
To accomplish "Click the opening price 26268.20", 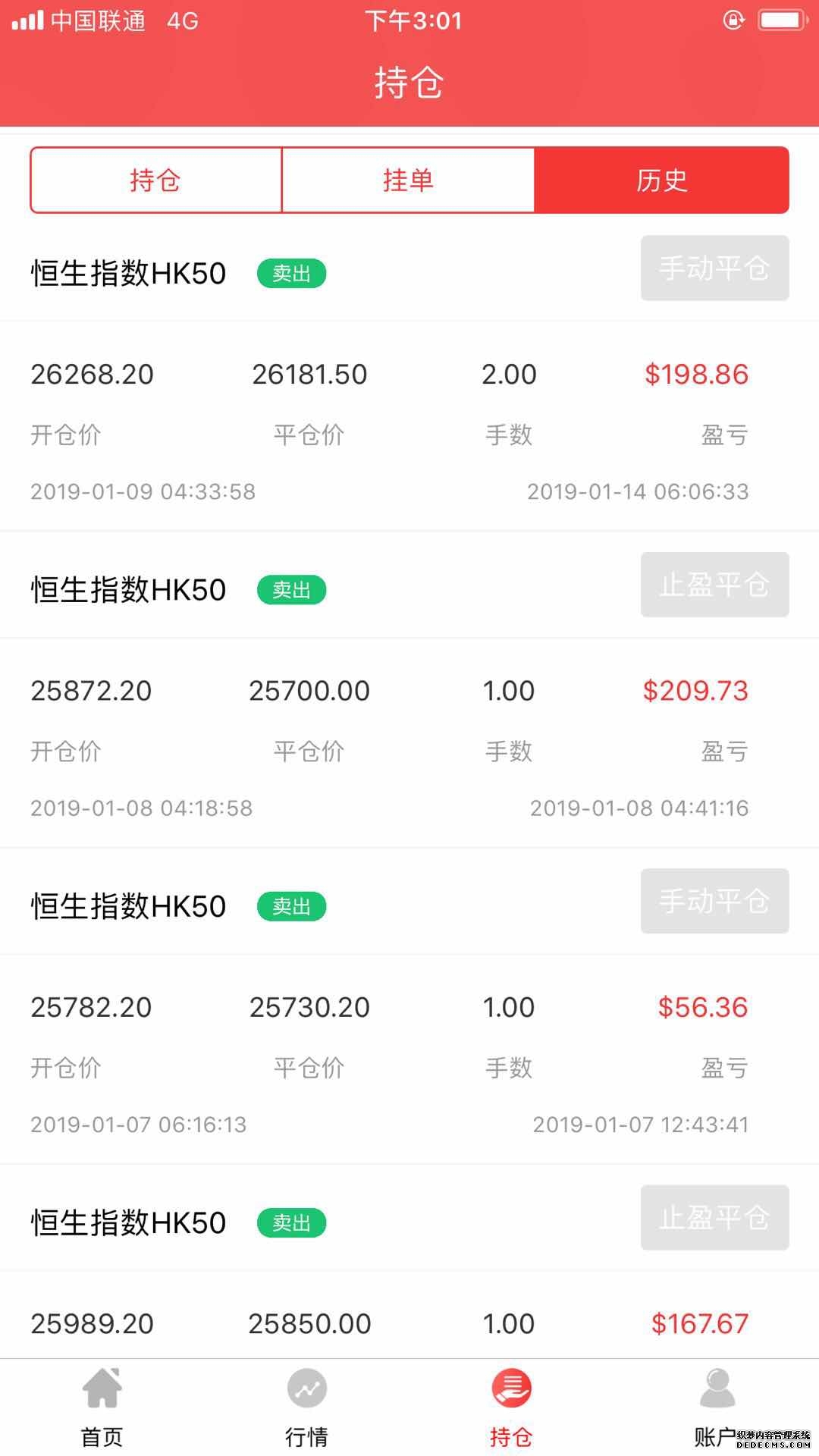I will (92, 374).
